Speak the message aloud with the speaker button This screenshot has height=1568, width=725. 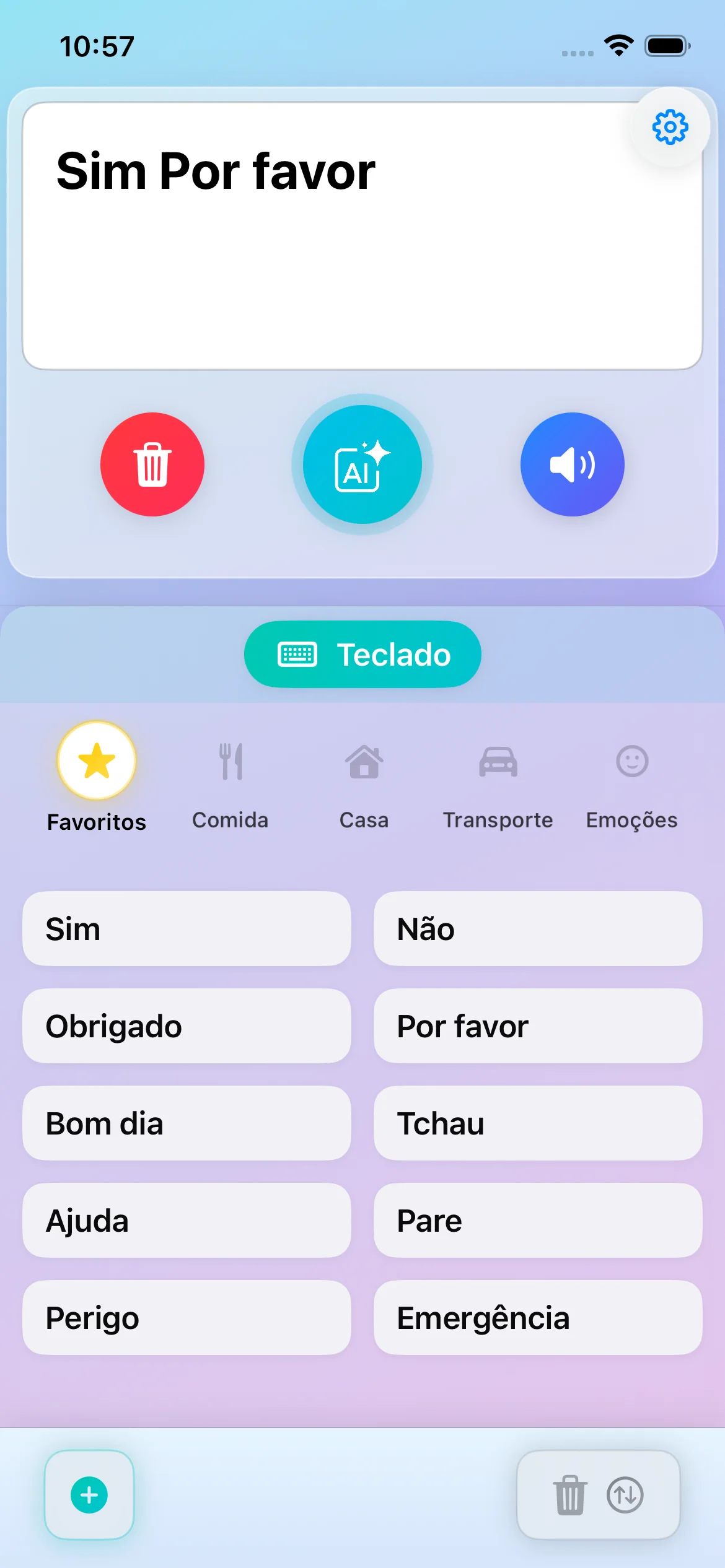(572, 464)
